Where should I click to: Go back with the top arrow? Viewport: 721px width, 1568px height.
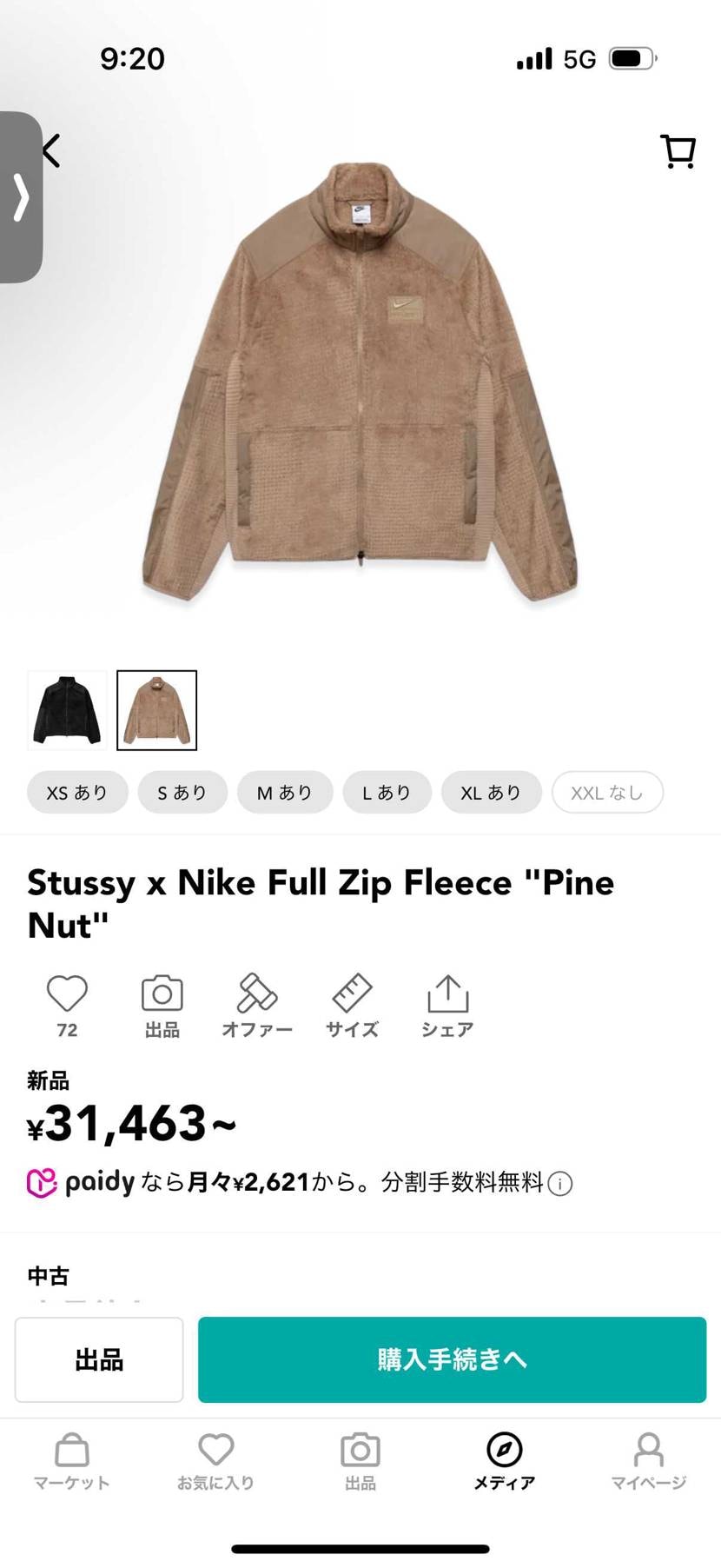(52, 150)
